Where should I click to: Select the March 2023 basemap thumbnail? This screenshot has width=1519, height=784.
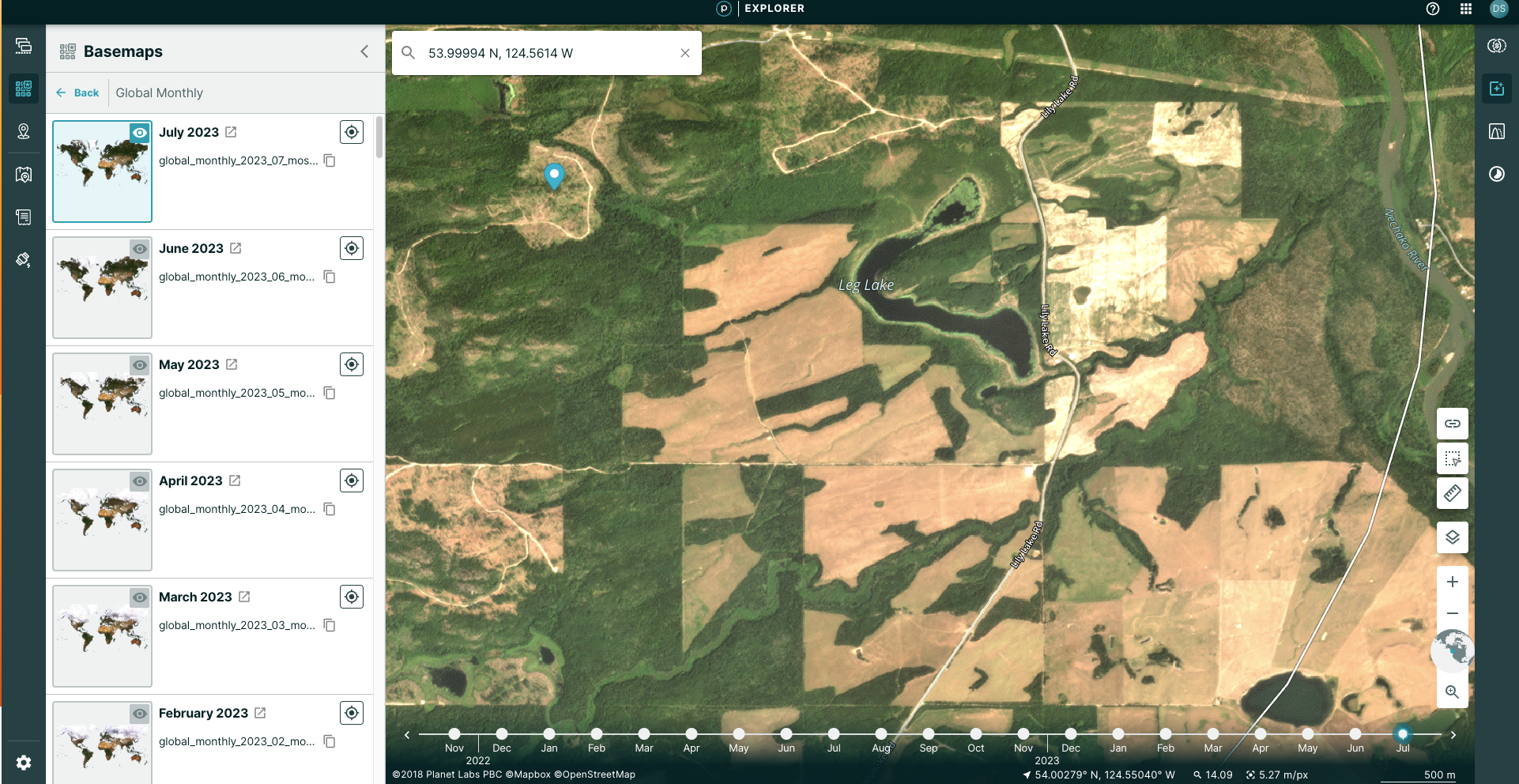pyautogui.click(x=102, y=636)
